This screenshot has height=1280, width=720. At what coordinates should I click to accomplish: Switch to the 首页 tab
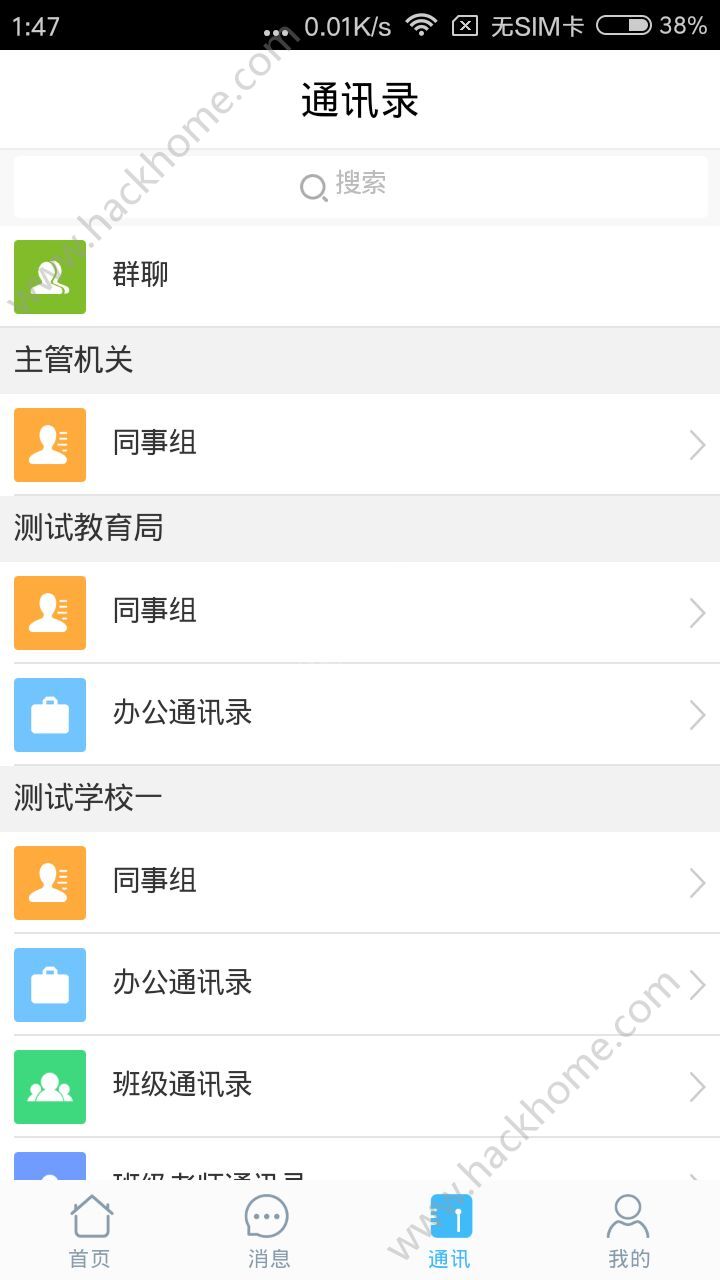90,1232
